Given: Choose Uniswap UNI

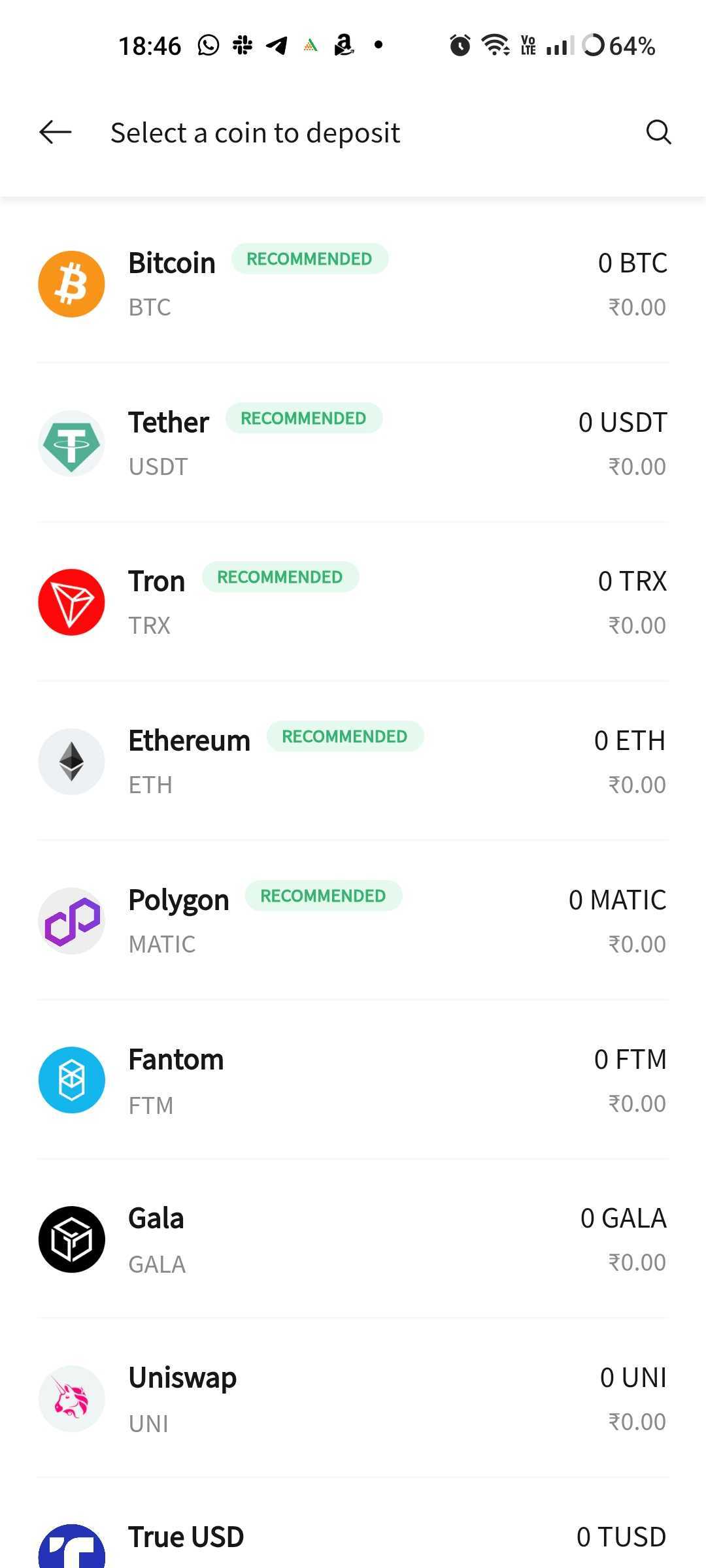Looking at the screenshot, I should point(353,1398).
